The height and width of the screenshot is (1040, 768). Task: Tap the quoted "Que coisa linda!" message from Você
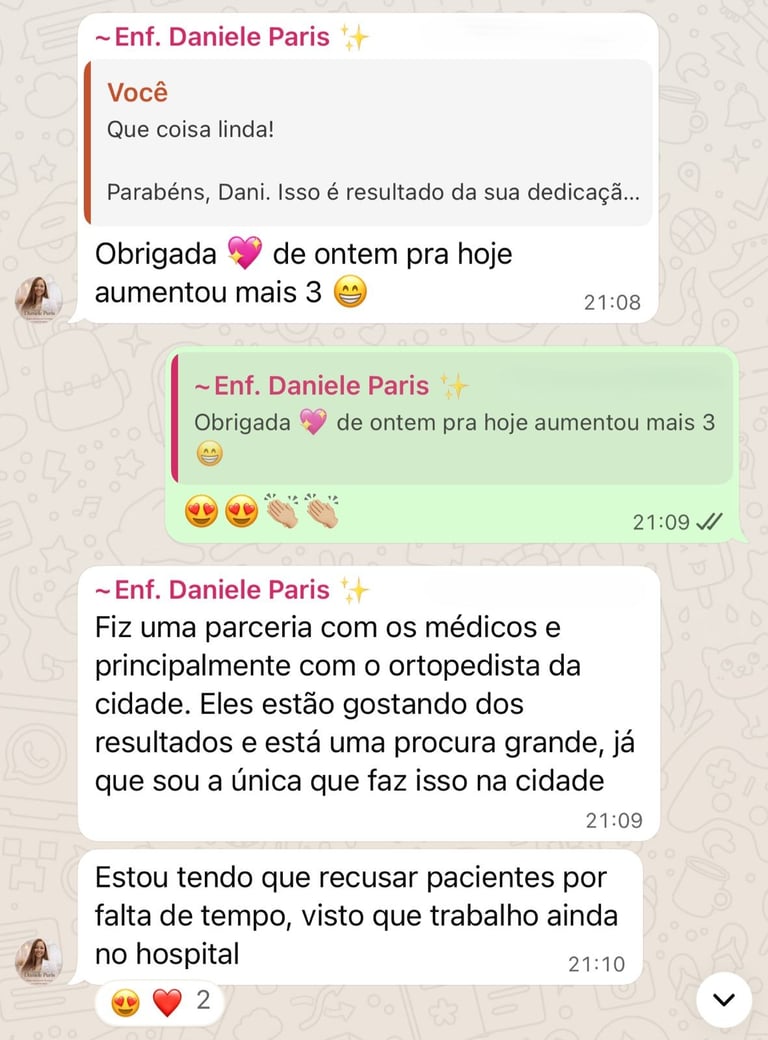coord(368,142)
